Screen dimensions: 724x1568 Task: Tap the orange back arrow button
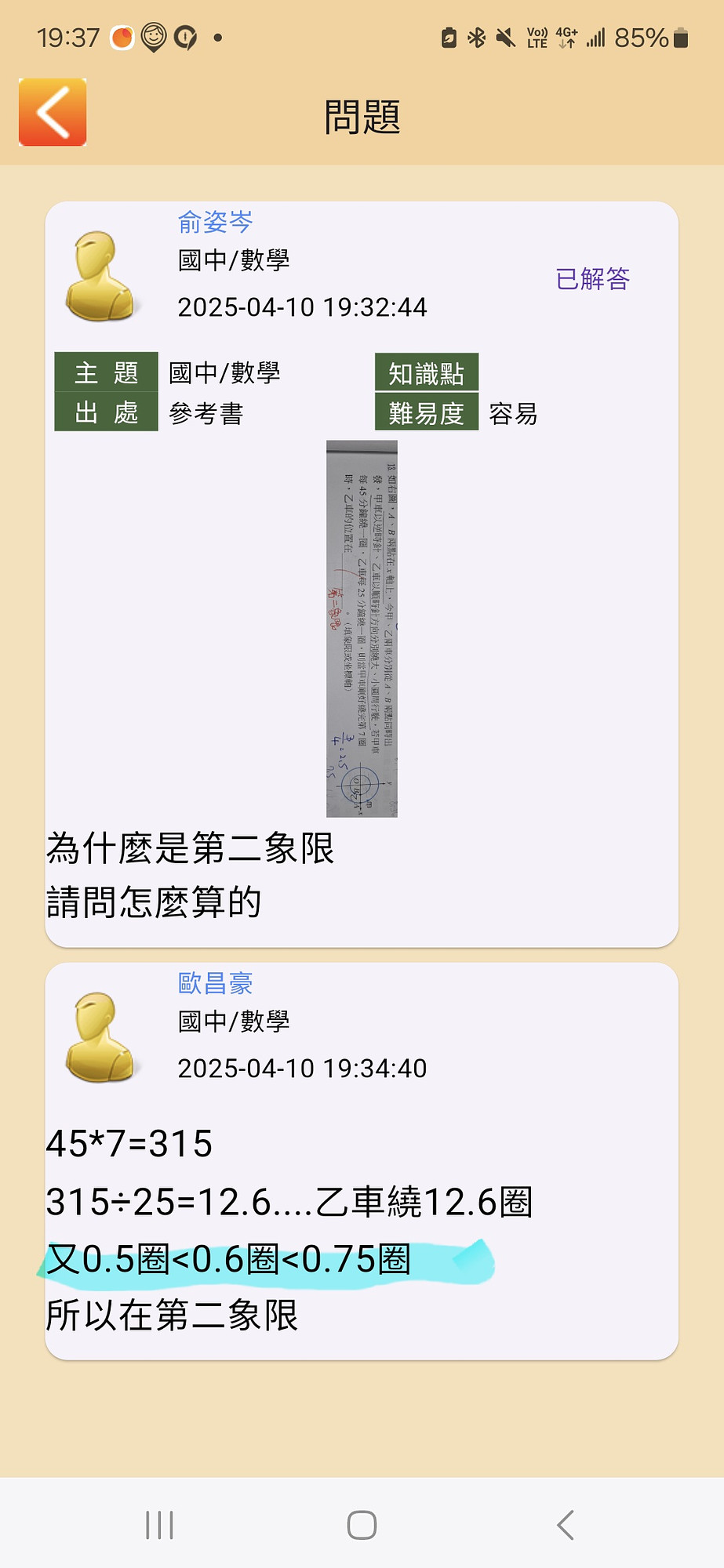pos(53,112)
